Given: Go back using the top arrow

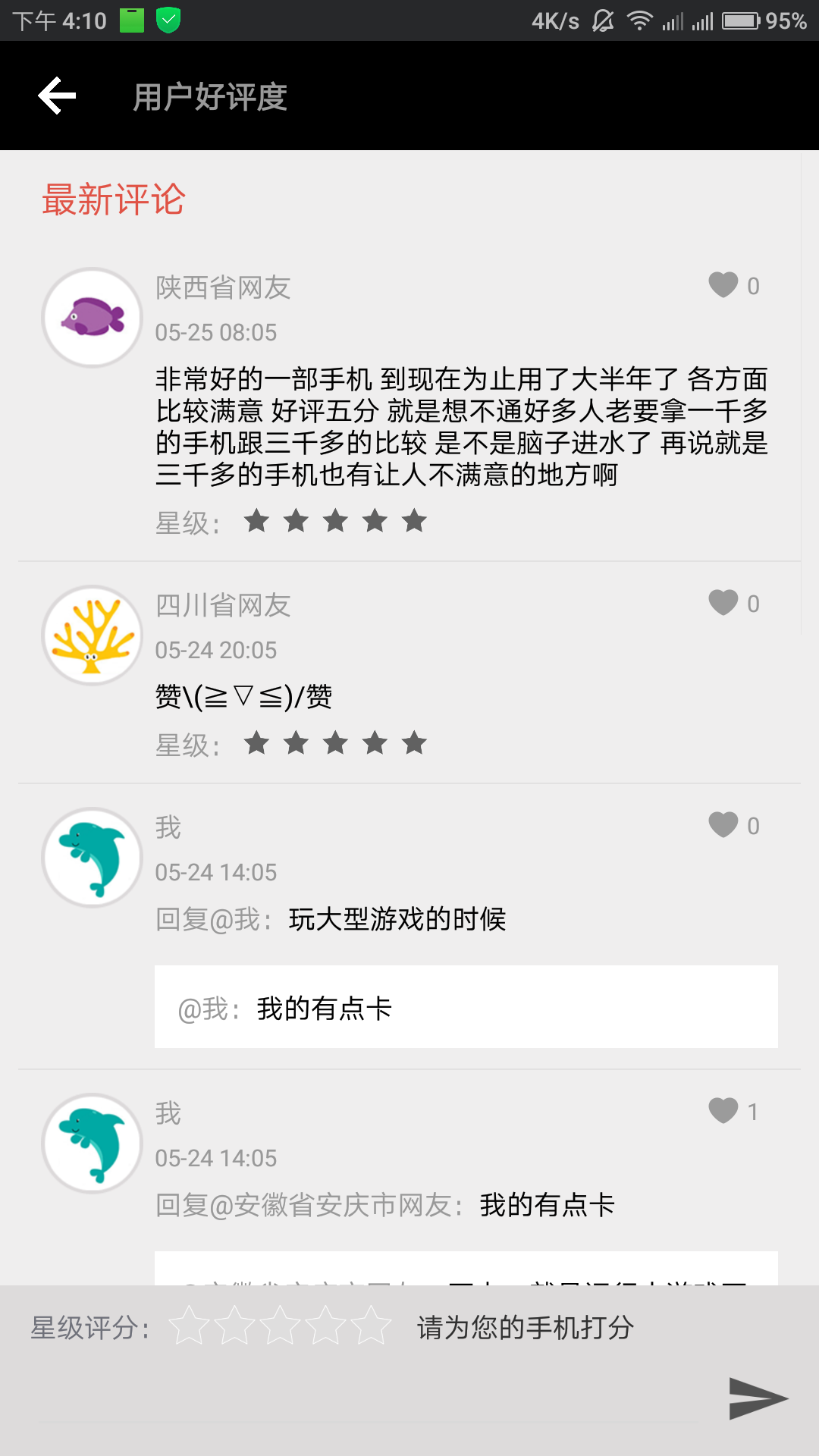Looking at the screenshot, I should pos(58,96).
